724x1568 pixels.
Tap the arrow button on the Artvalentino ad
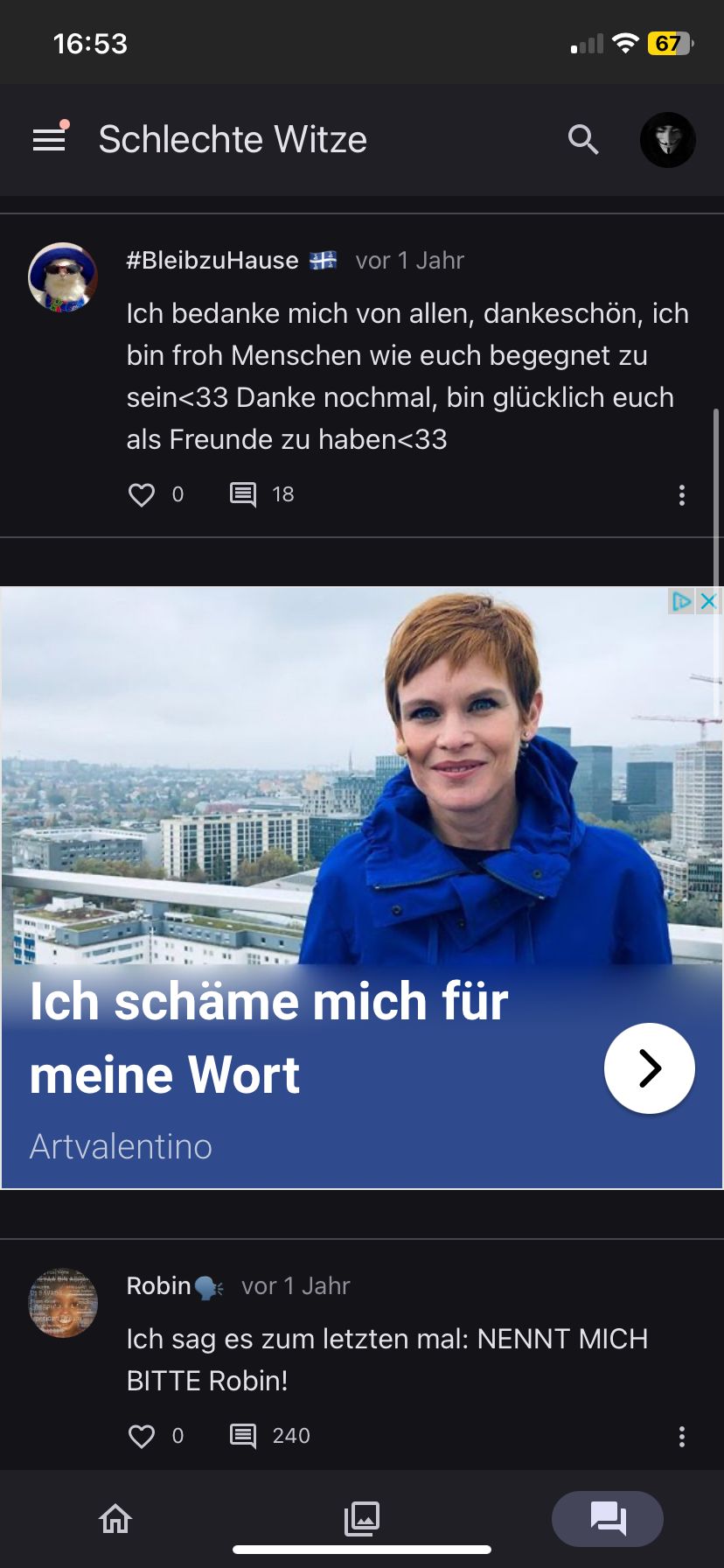pyautogui.click(x=649, y=1067)
